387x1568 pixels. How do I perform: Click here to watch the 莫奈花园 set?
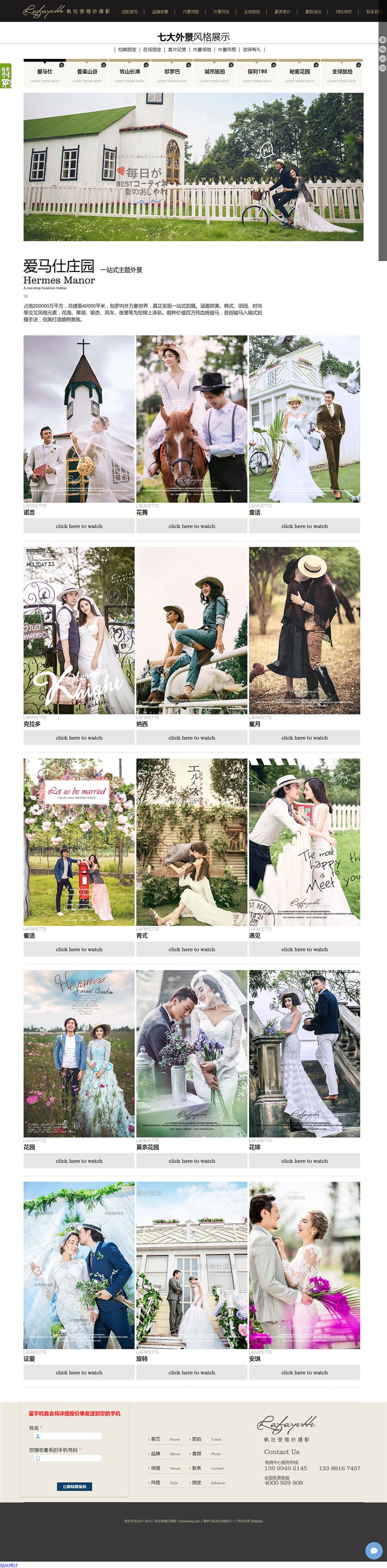click(192, 1160)
